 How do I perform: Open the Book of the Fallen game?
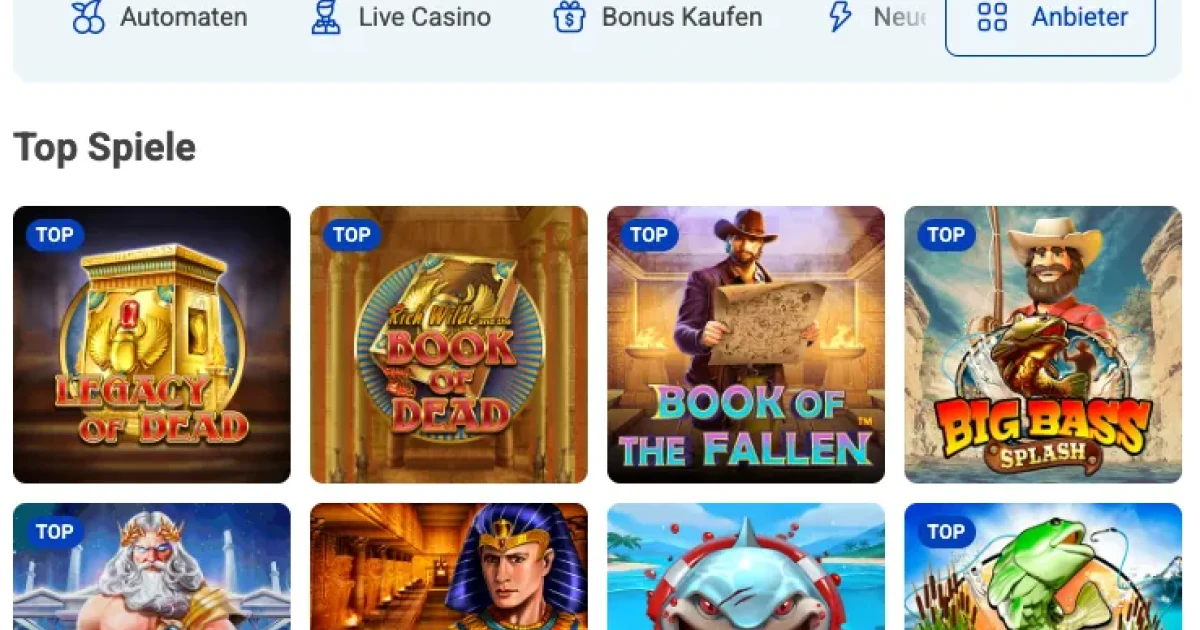tap(746, 345)
